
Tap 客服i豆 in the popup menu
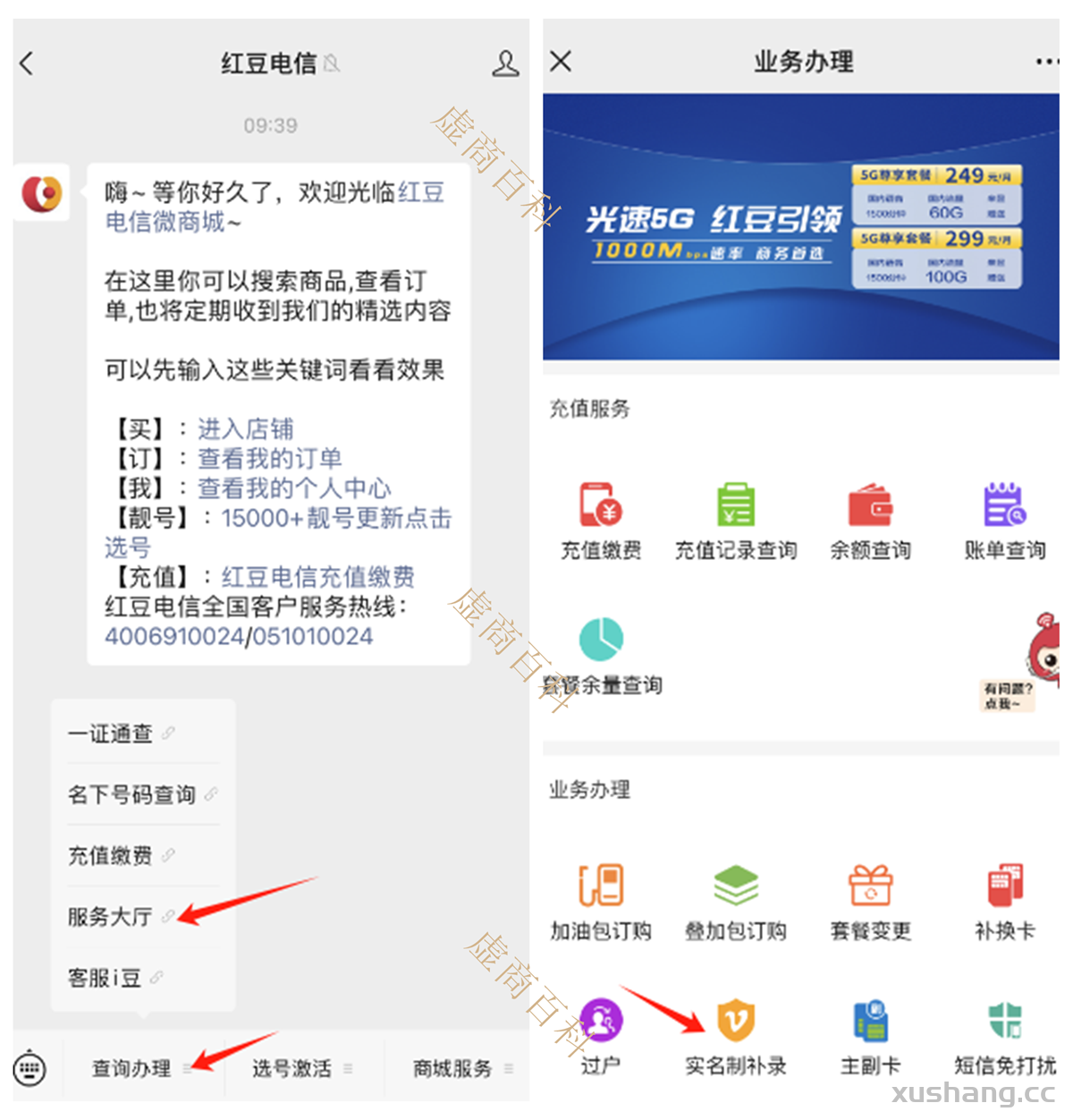coord(105,978)
